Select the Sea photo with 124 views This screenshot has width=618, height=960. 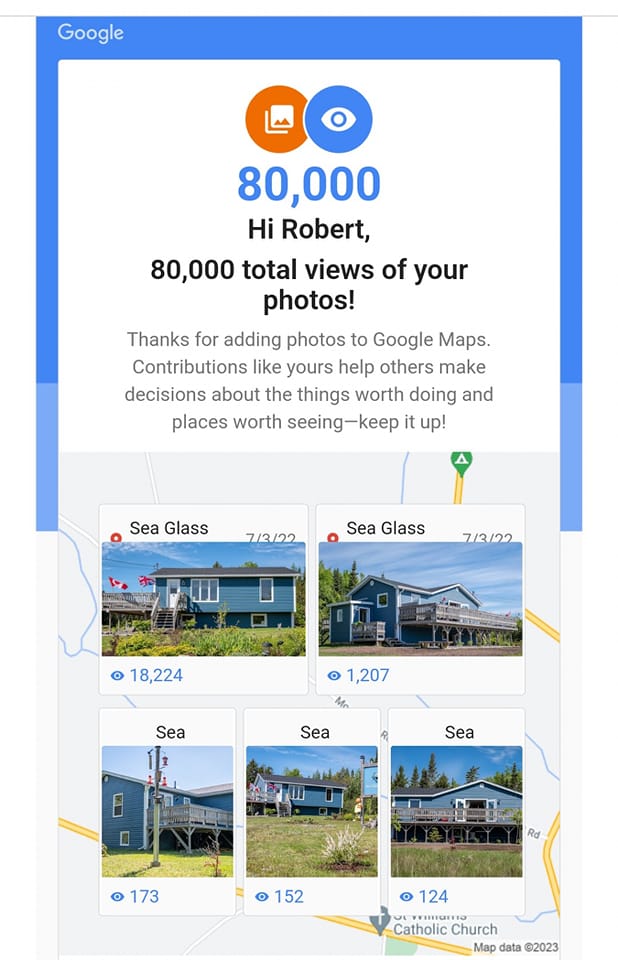pos(456,811)
